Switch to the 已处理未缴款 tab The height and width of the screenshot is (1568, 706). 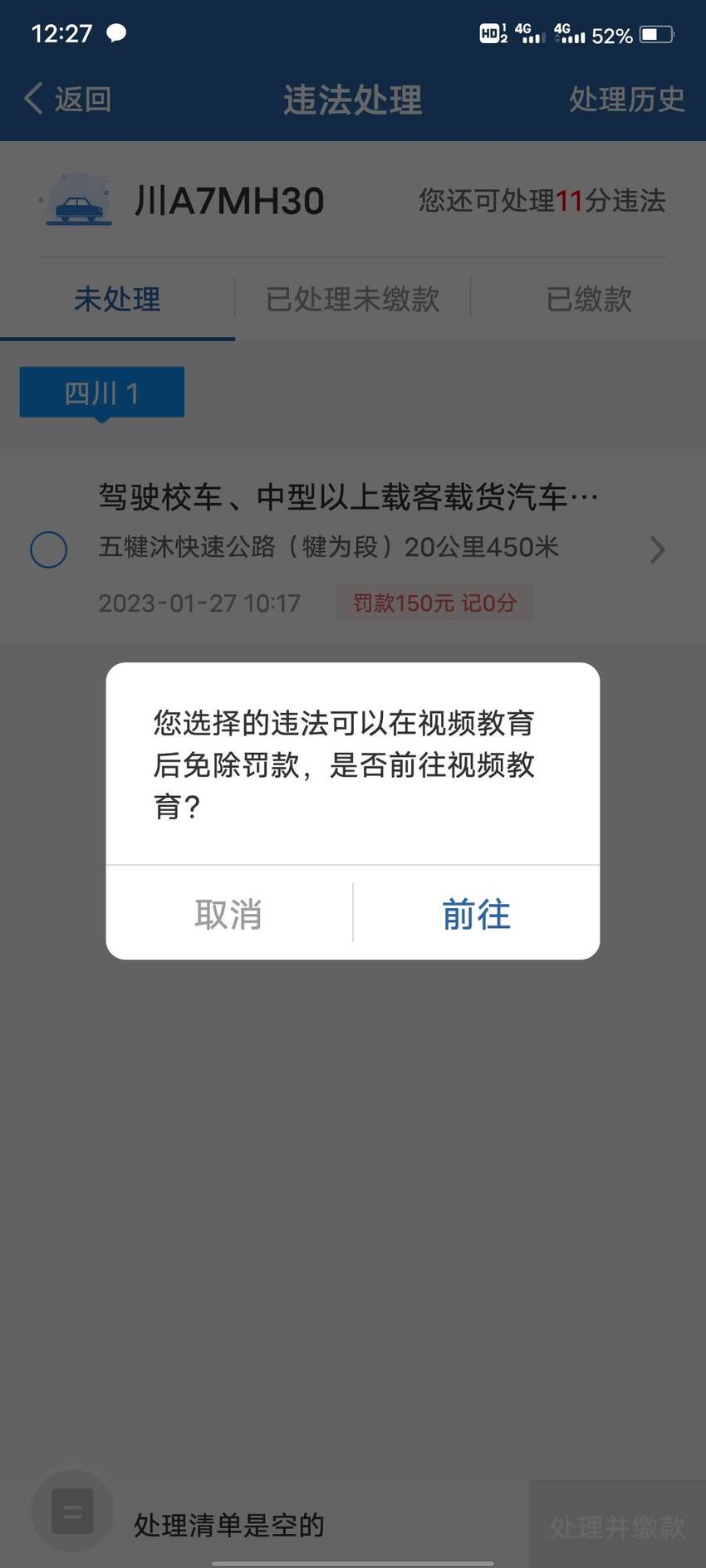click(x=353, y=299)
